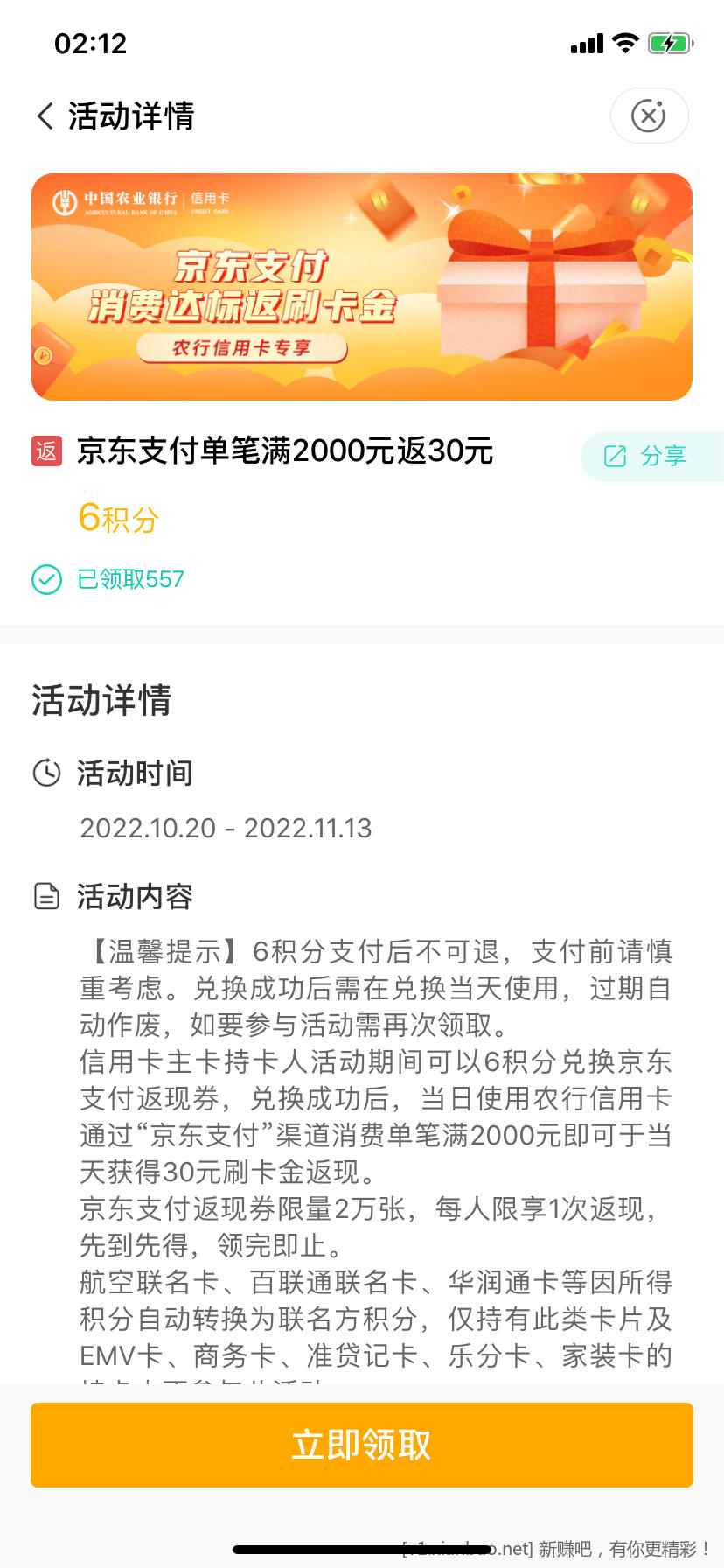Claim the coupon with 立即领取
Viewport: 724px width, 1568px height.
pyautogui.click(x=362, y=1445)
